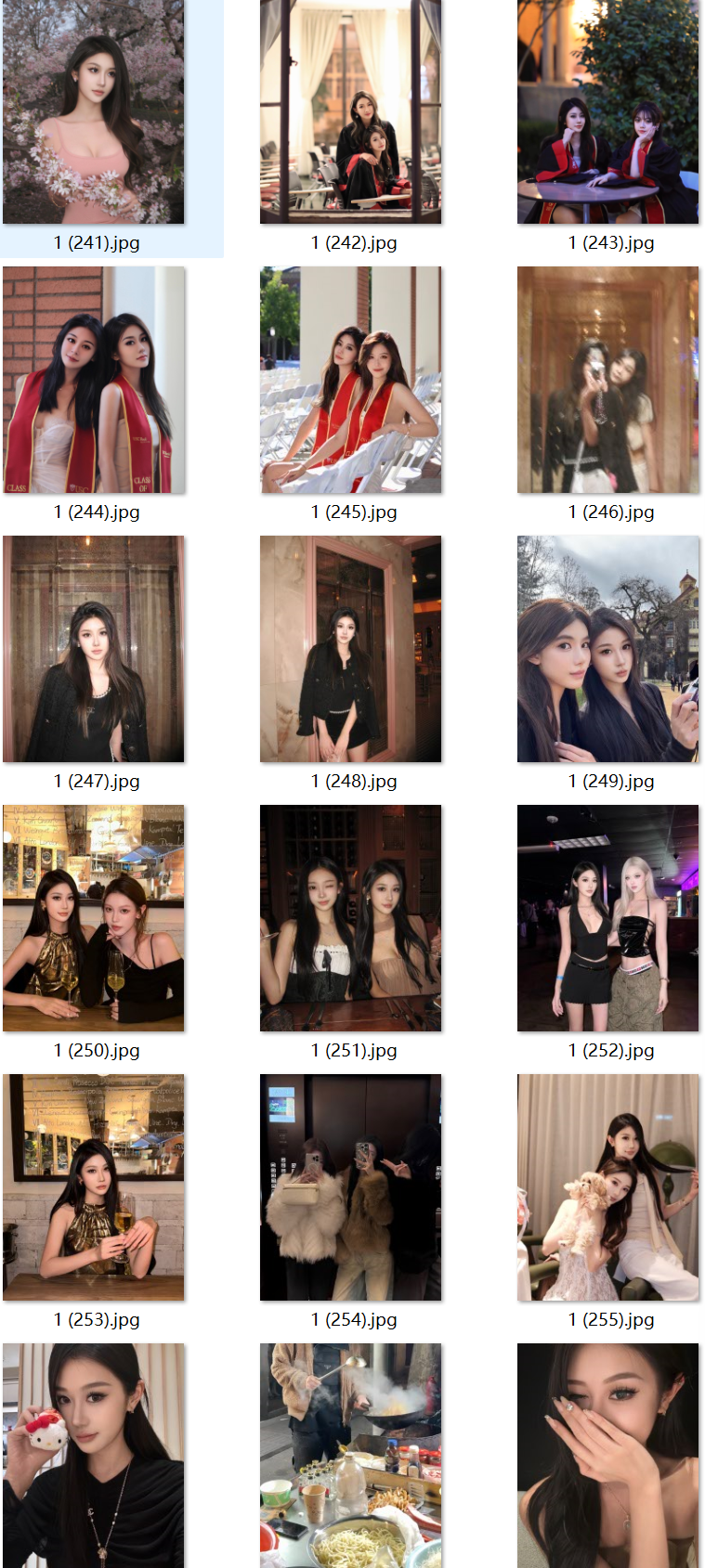
Task: Select the file 1 (250).jpg
Action: pos(93,918)
